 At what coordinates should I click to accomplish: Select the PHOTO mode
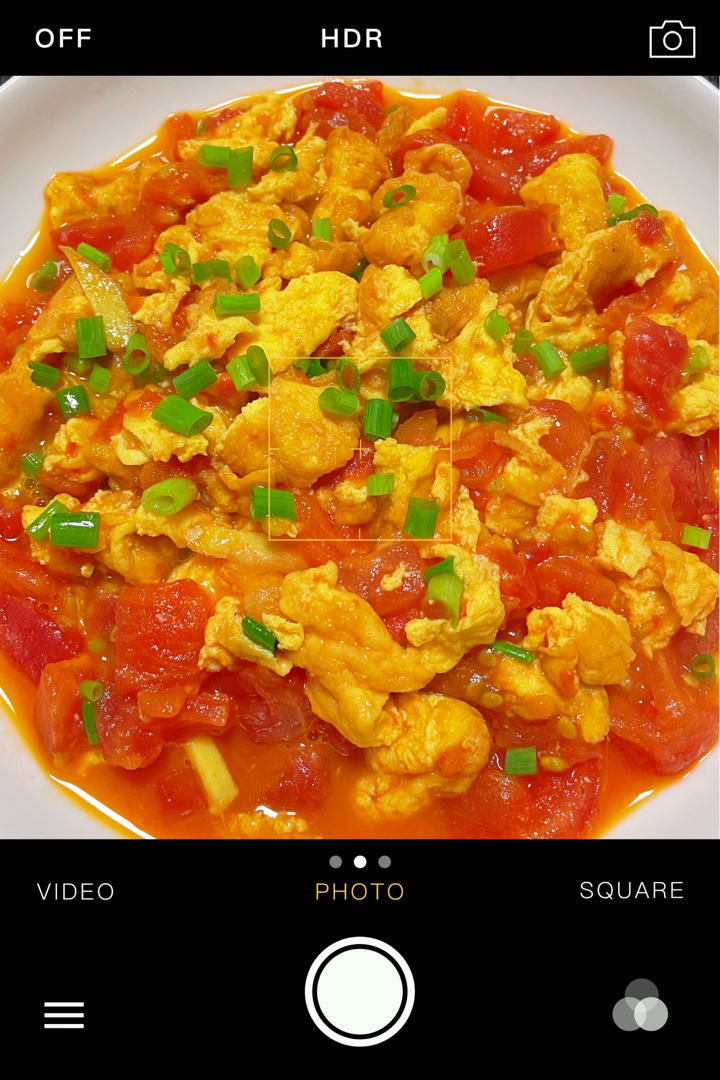[360, 892]
